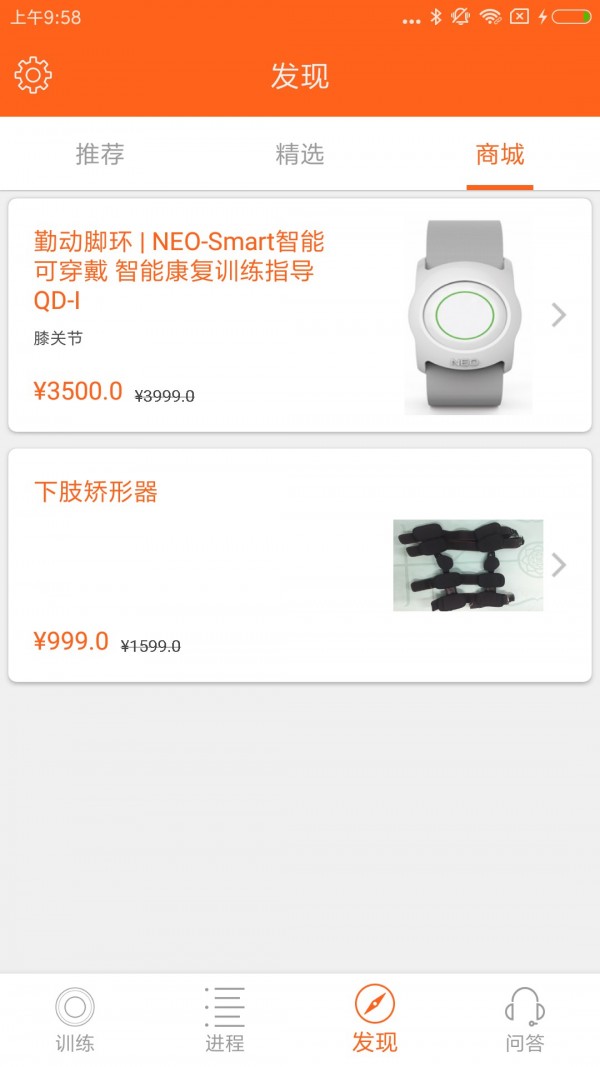Go to the 训练 bottom tab

(x=75, y=1020)
